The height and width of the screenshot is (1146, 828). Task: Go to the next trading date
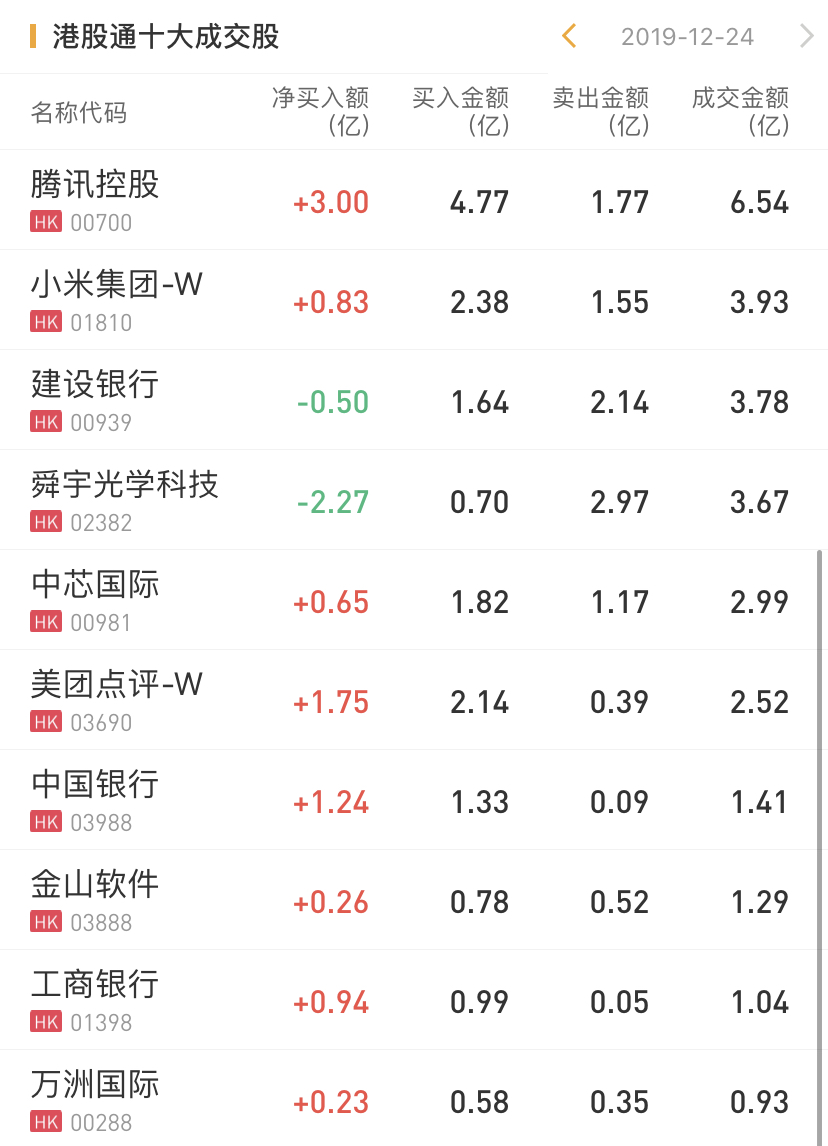807,37
